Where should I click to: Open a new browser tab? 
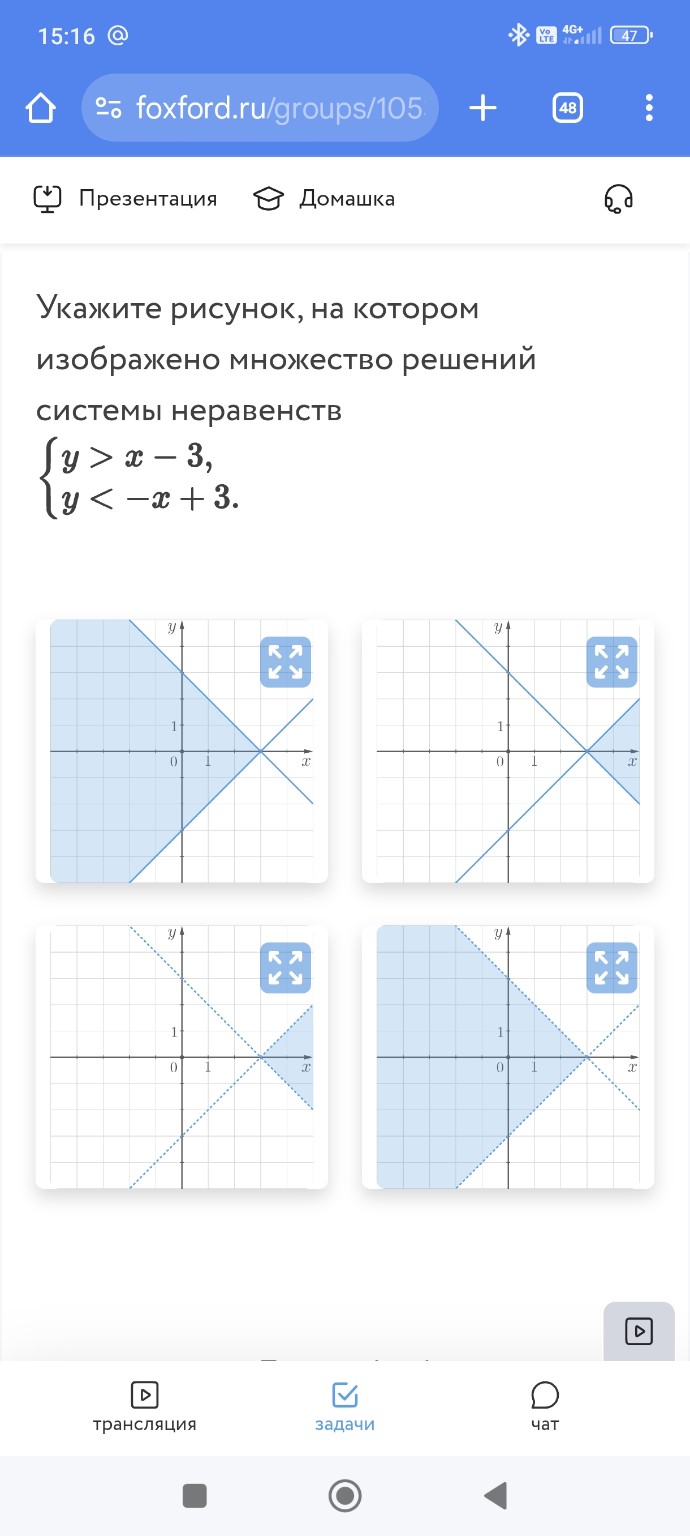click(x=483, y=108)
